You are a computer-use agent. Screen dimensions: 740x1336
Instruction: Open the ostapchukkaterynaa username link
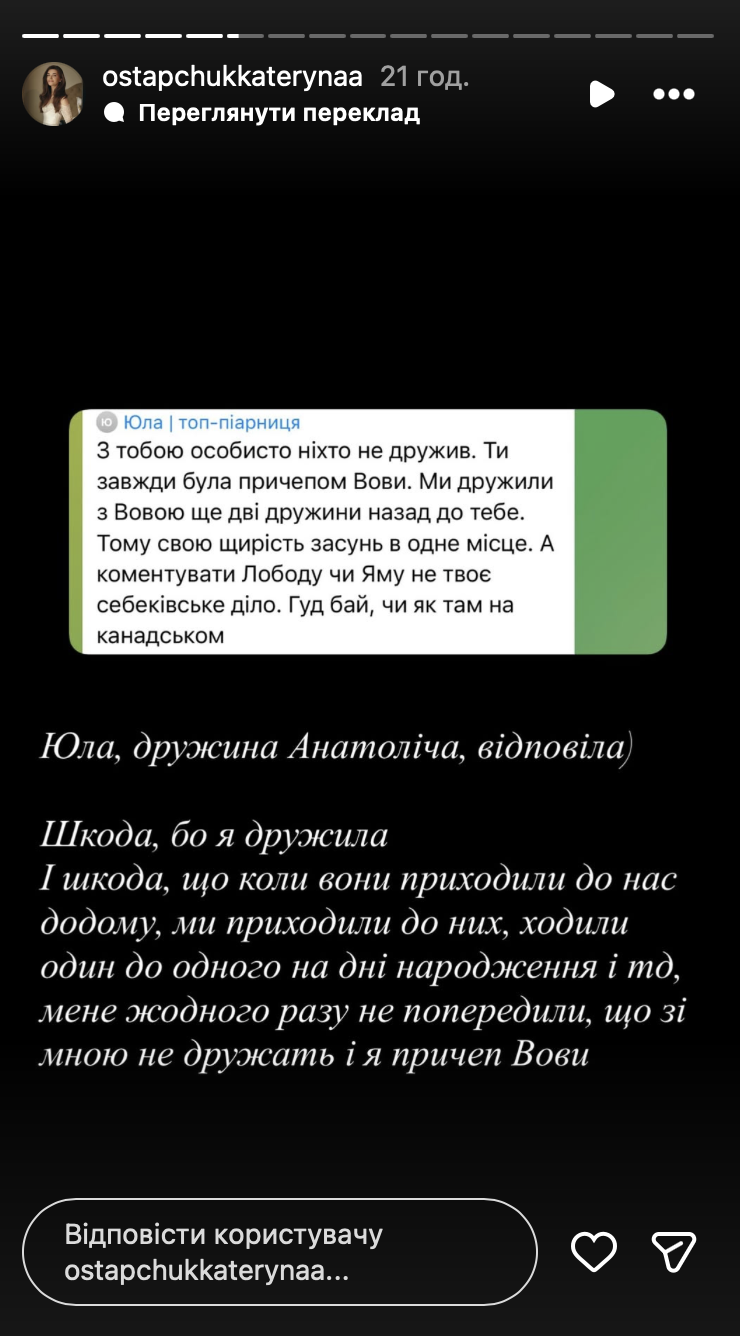[233, 77]
